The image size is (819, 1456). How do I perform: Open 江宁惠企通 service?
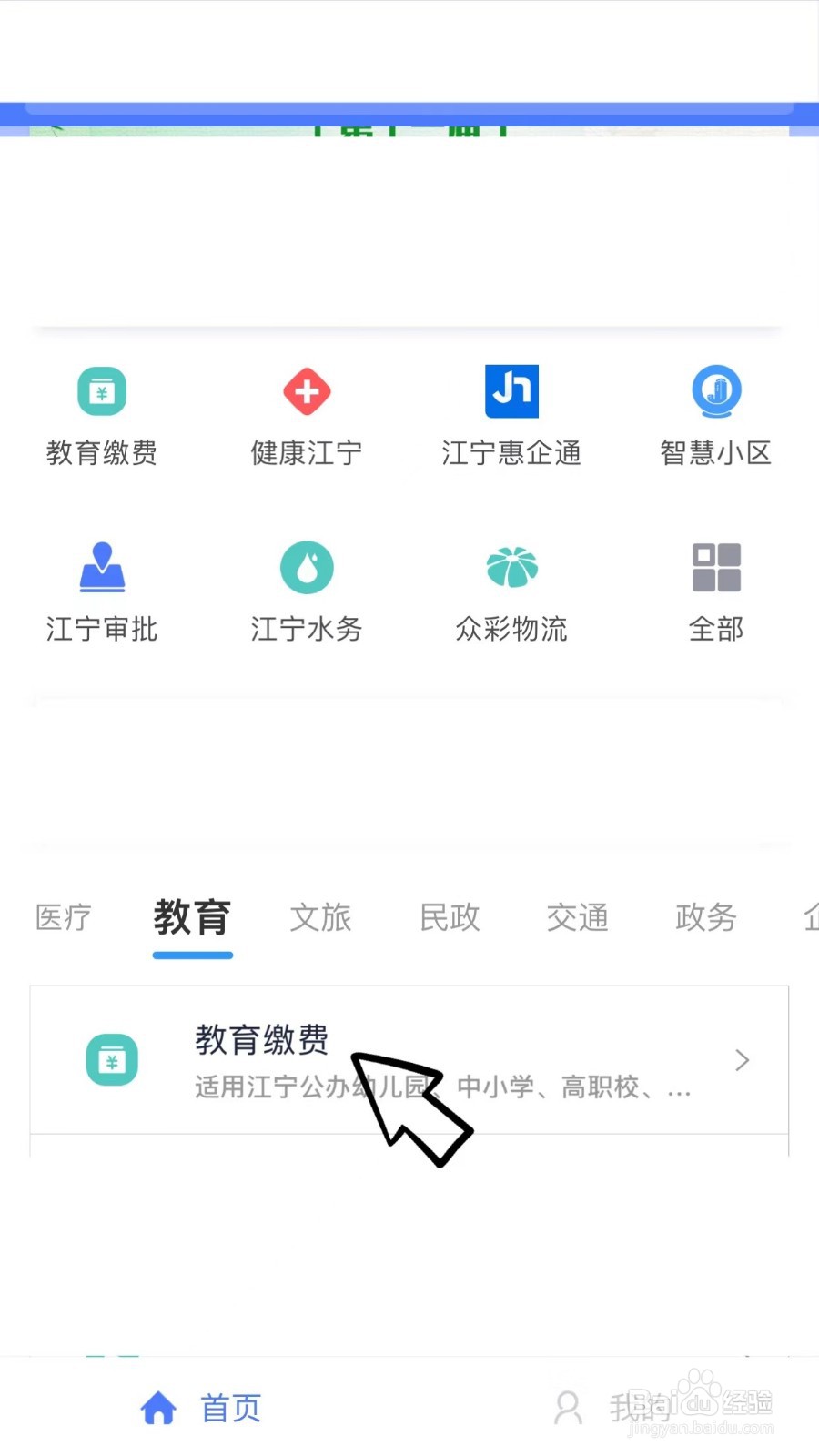[511, 391]
